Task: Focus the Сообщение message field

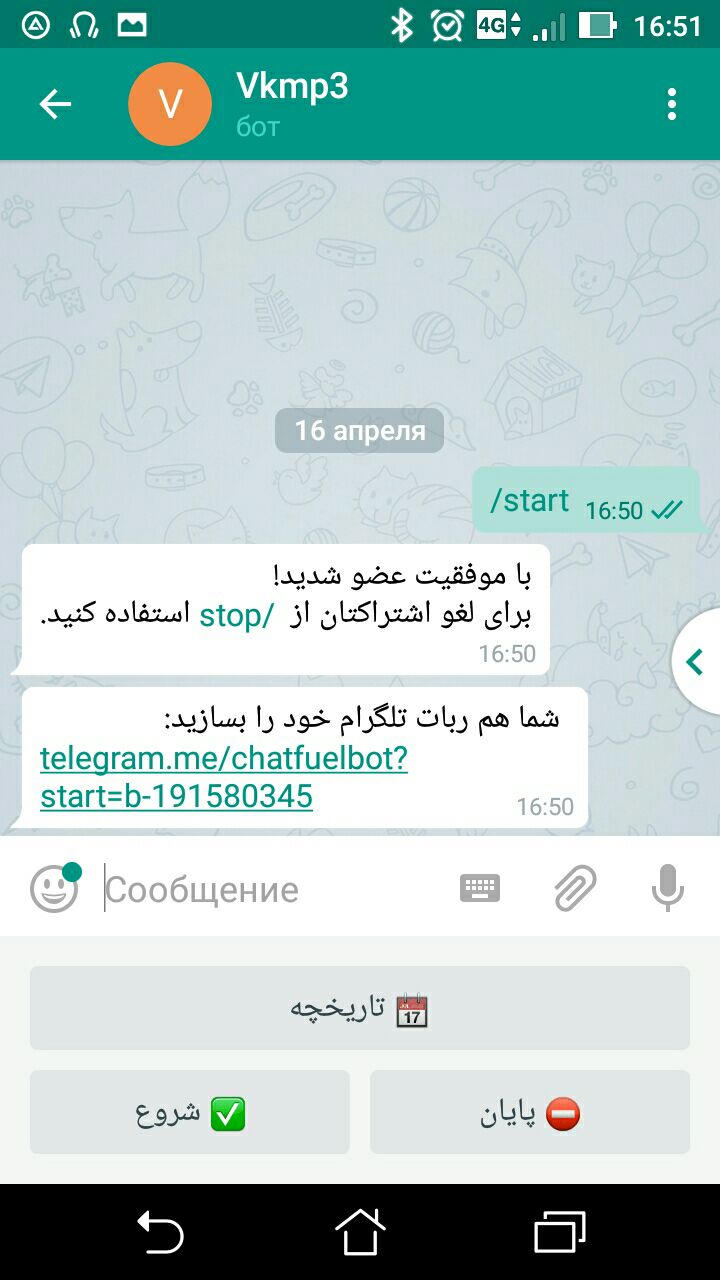Action: [270, 889]
